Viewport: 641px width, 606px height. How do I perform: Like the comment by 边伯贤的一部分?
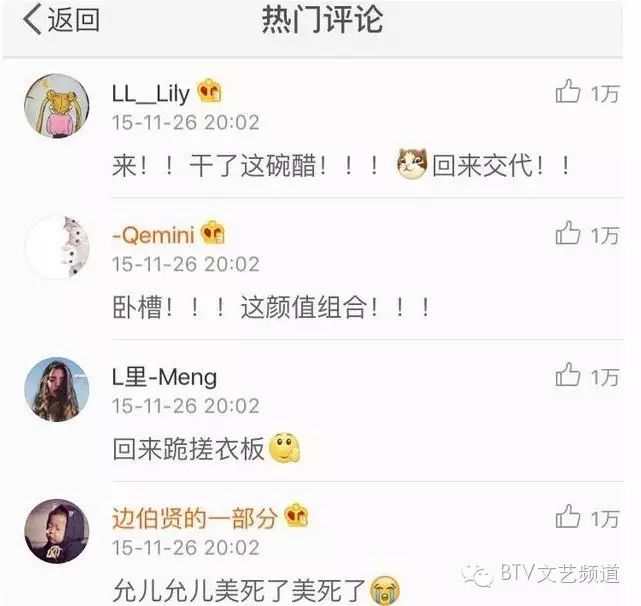[569, 517]
